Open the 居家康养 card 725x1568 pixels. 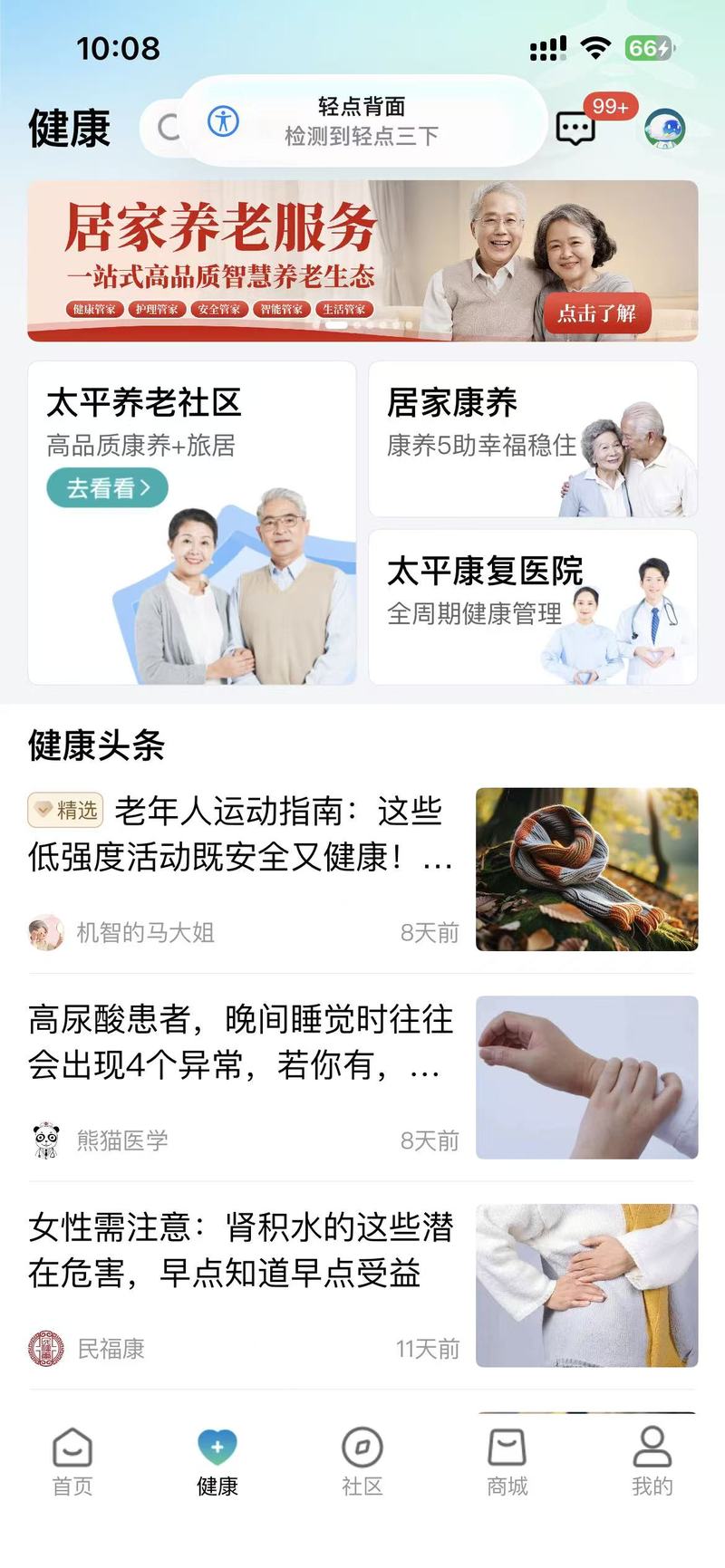[533, 439]
